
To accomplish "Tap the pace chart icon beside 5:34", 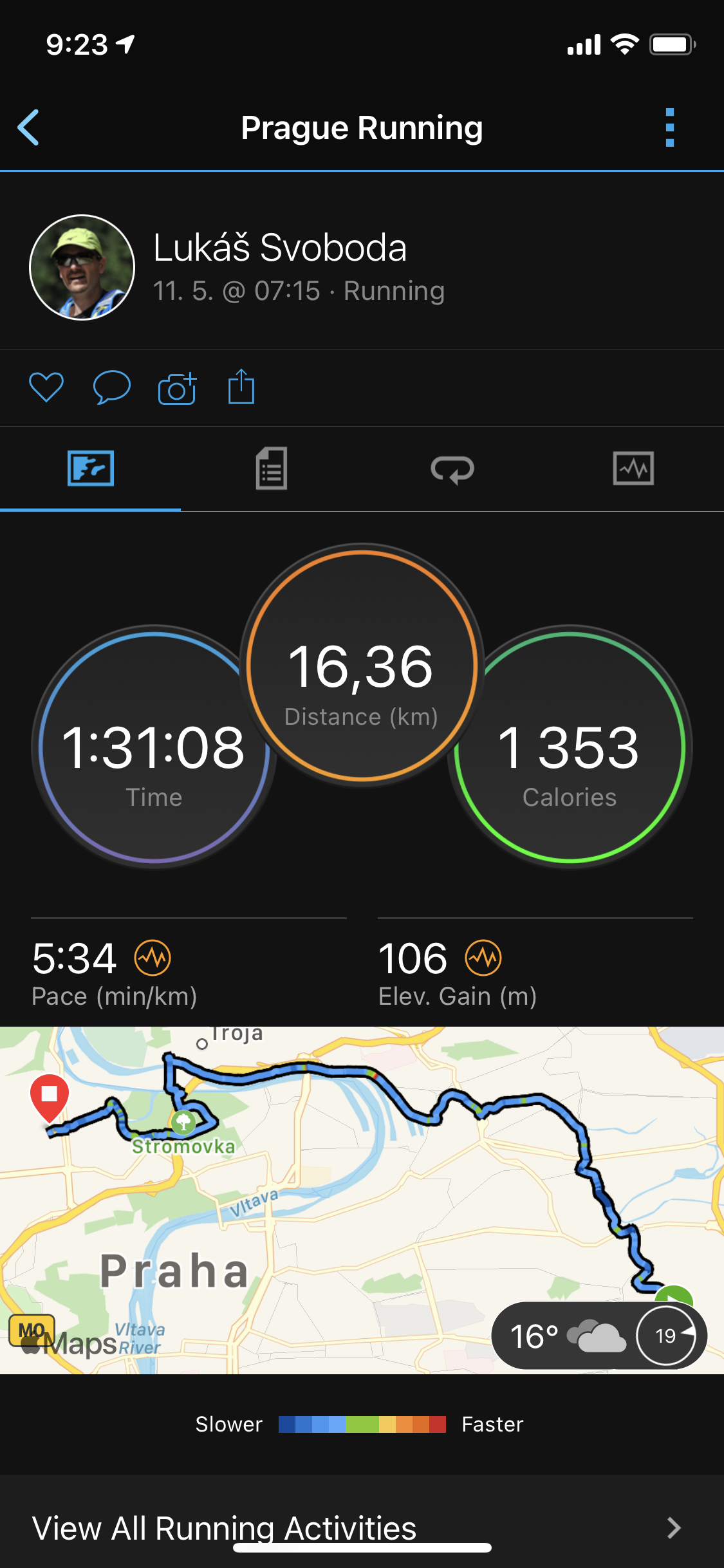I will [x=153, y=958].
